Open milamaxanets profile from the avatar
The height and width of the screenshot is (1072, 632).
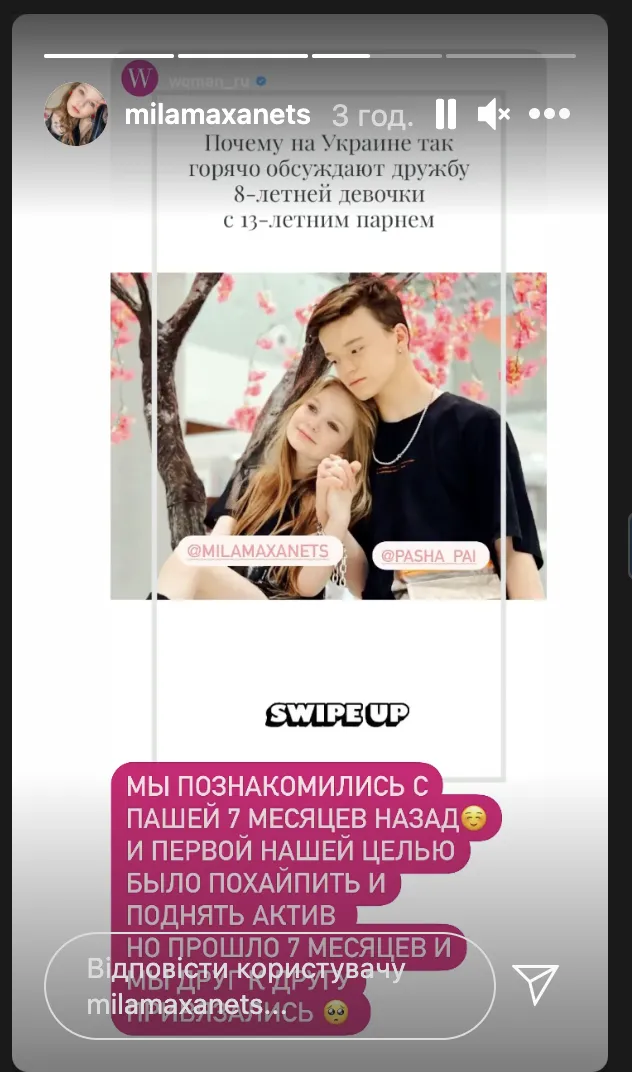coord(76,113)
